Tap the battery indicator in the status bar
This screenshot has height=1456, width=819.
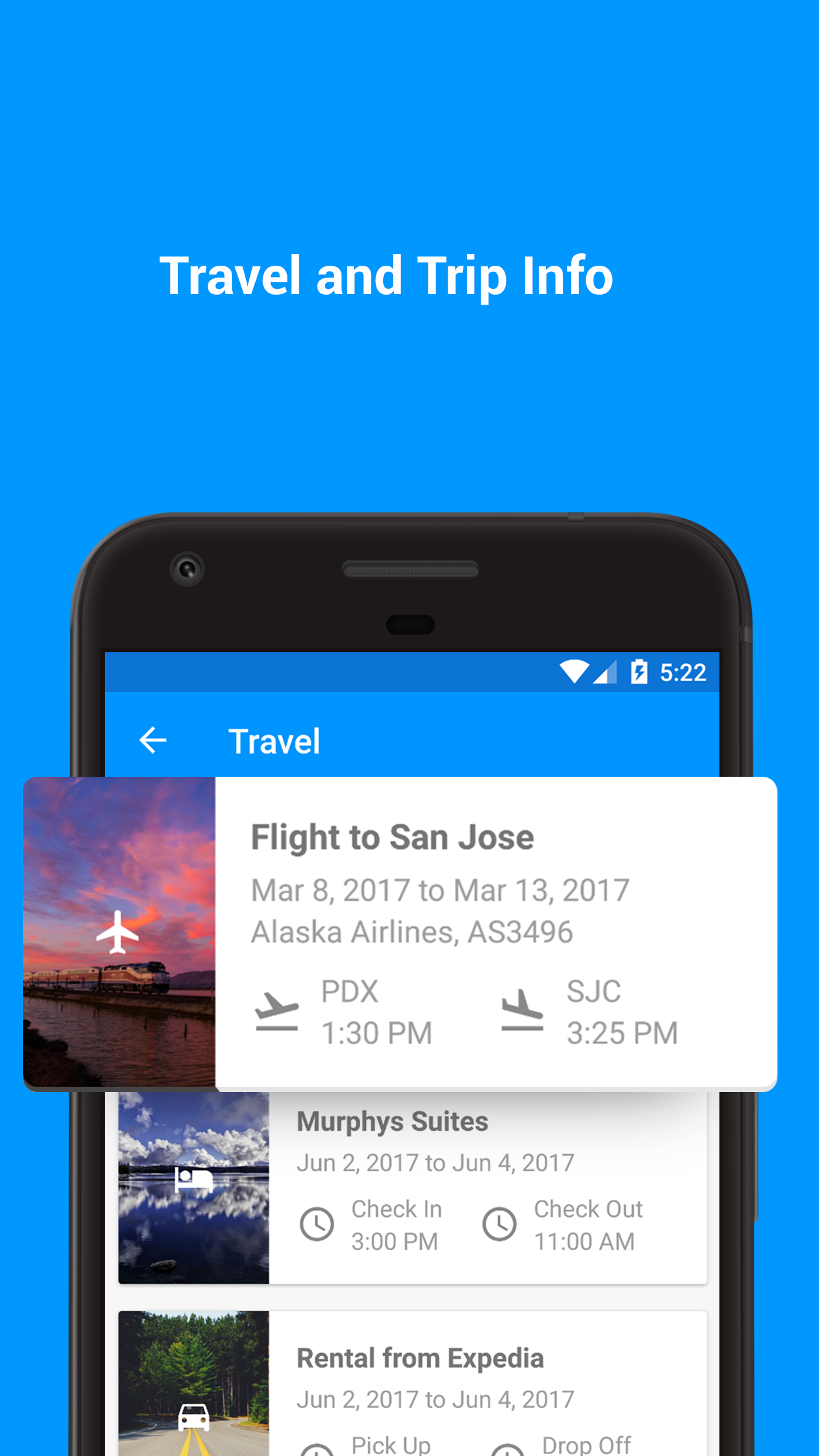pos(638,671)
